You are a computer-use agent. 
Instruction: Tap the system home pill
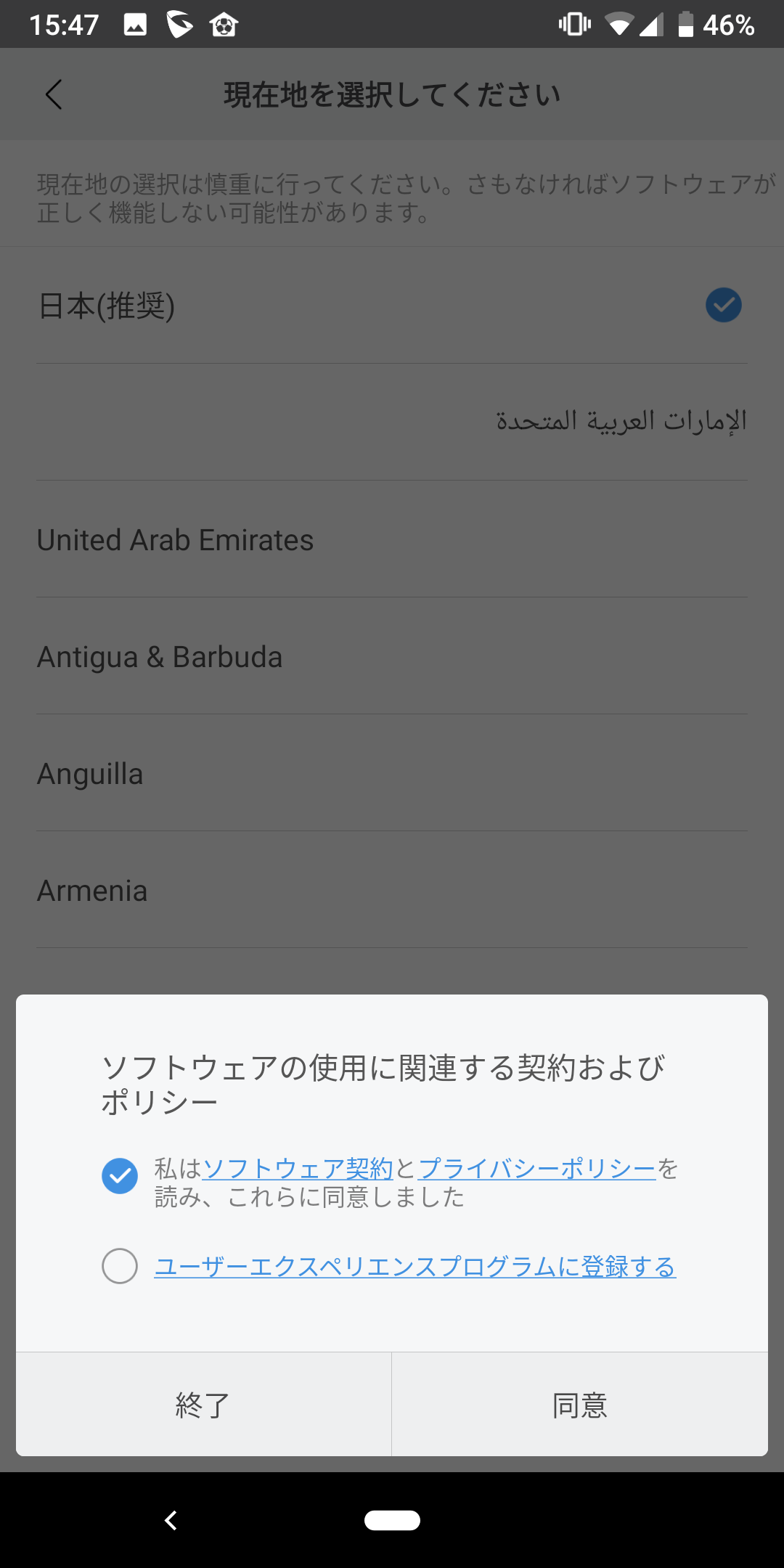coord(392,1520)
